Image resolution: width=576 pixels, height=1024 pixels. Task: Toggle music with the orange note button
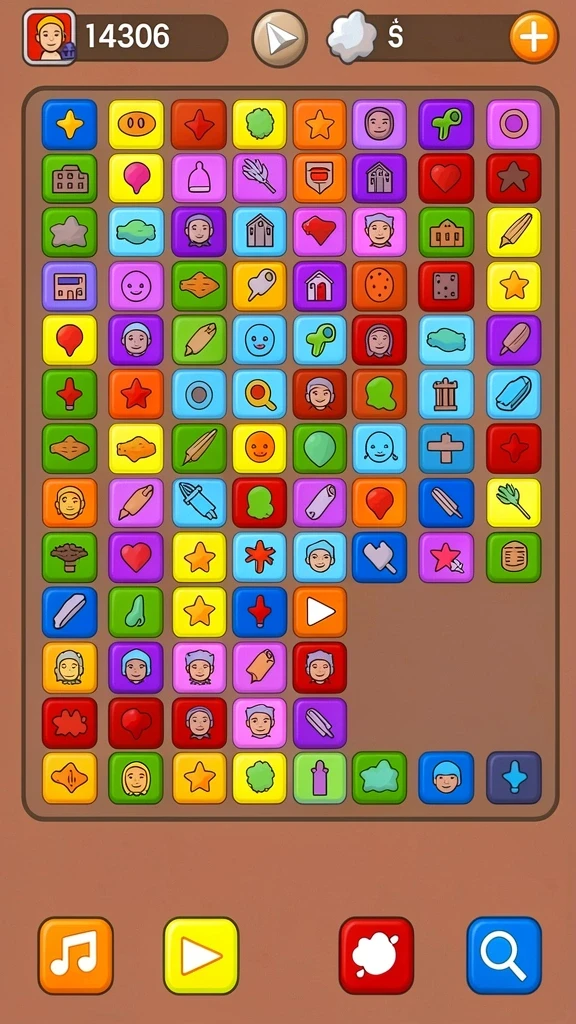76,955
